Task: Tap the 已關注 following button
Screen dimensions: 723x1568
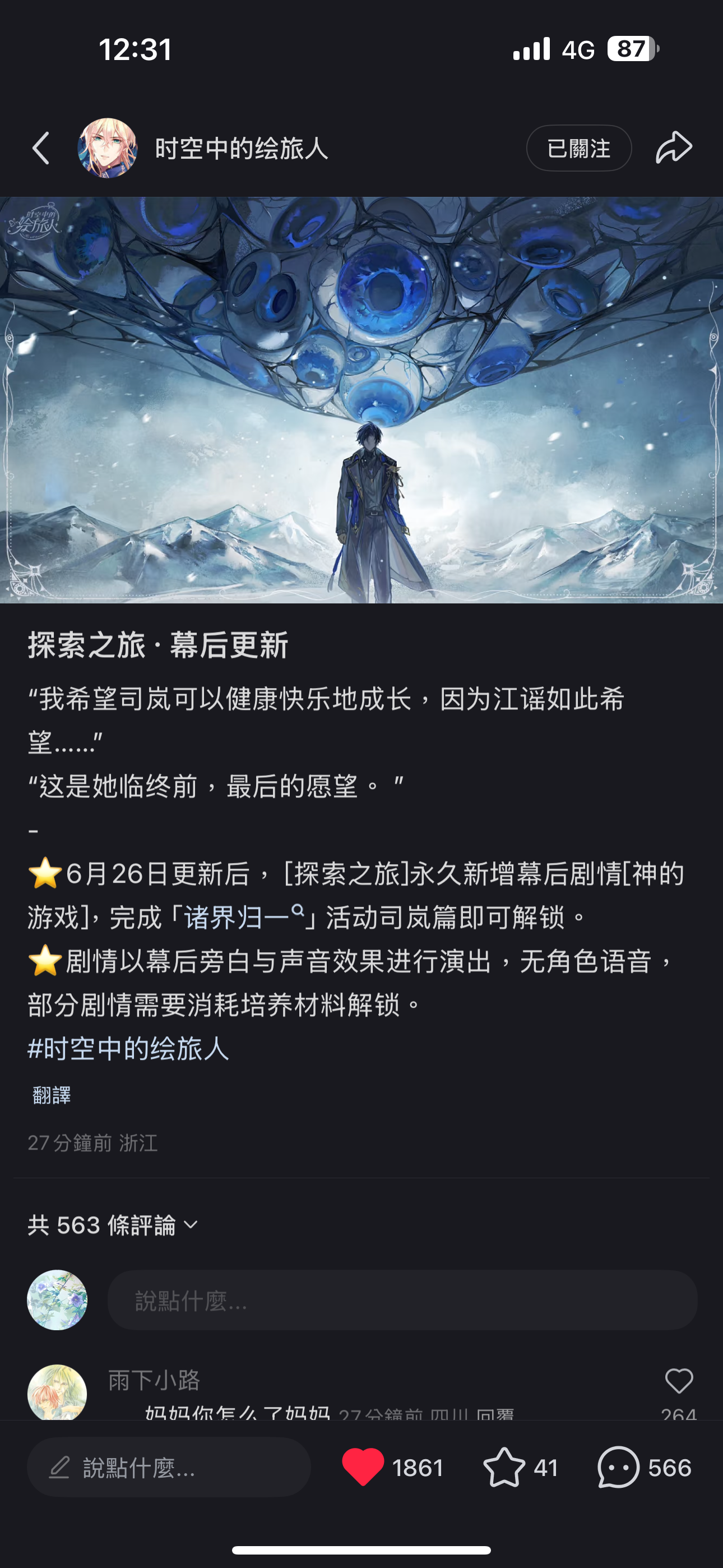Action: pyautogui.click(x=578, y=149)
